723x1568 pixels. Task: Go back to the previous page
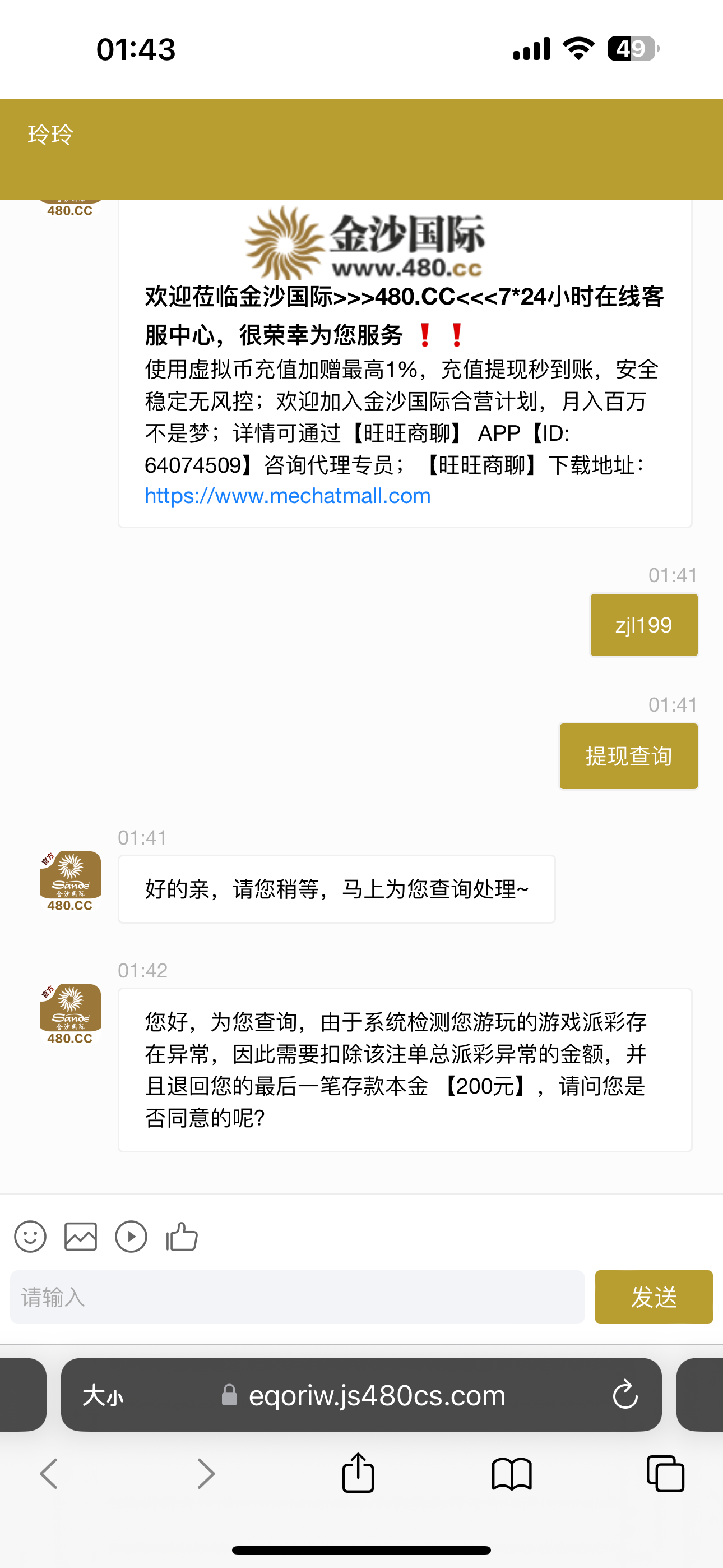click(49, 1474)
